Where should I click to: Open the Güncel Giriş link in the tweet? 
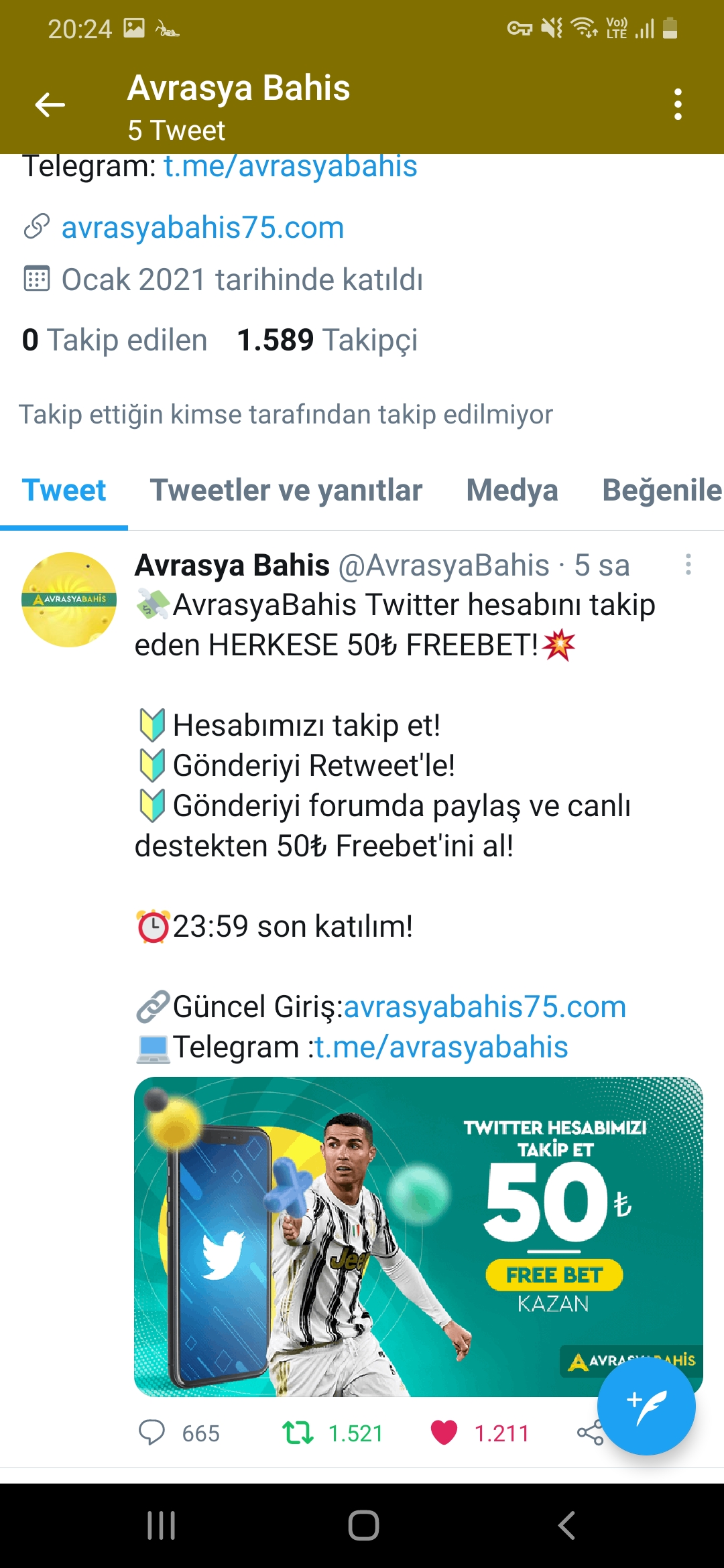pos(484,1006)
